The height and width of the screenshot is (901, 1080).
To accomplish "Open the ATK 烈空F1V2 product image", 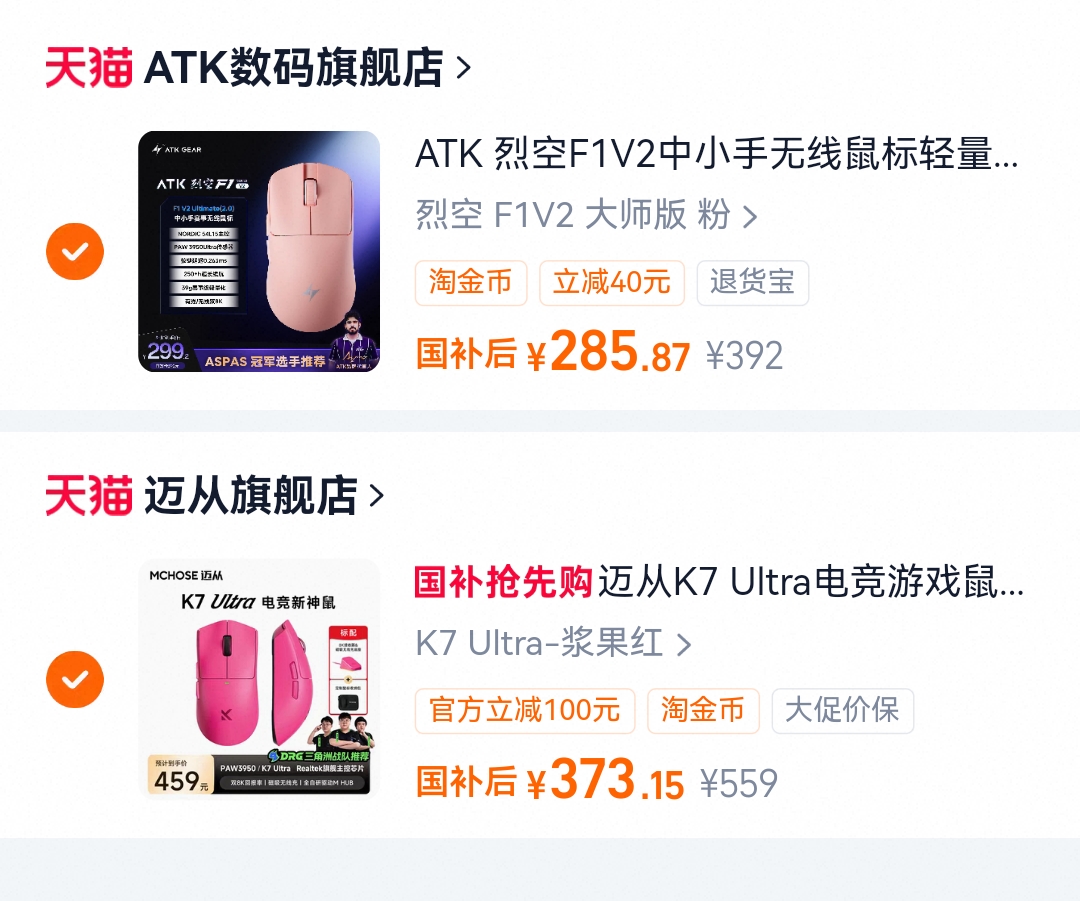I will 259,251.
